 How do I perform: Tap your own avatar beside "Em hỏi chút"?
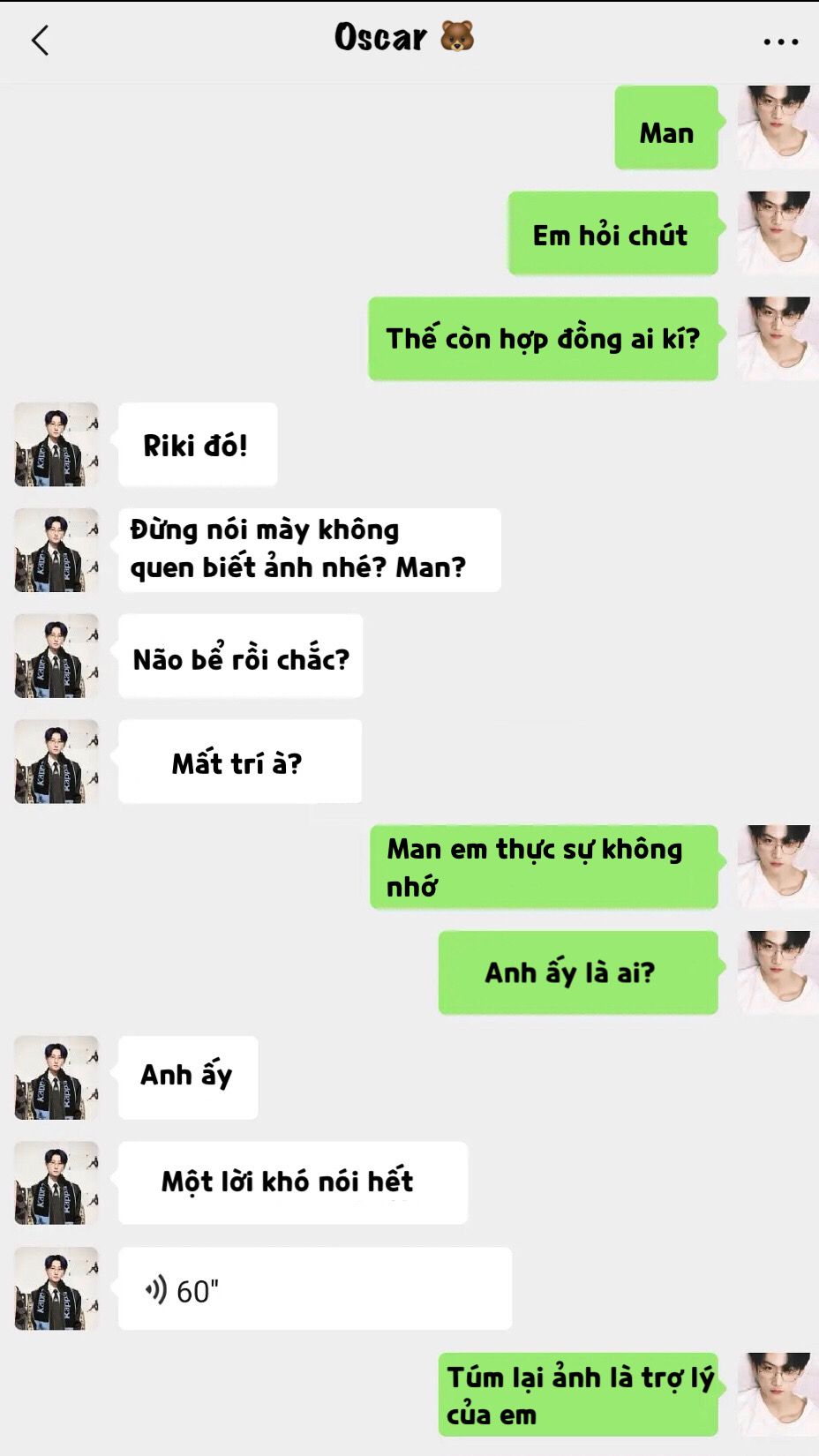tap(777, 233)
